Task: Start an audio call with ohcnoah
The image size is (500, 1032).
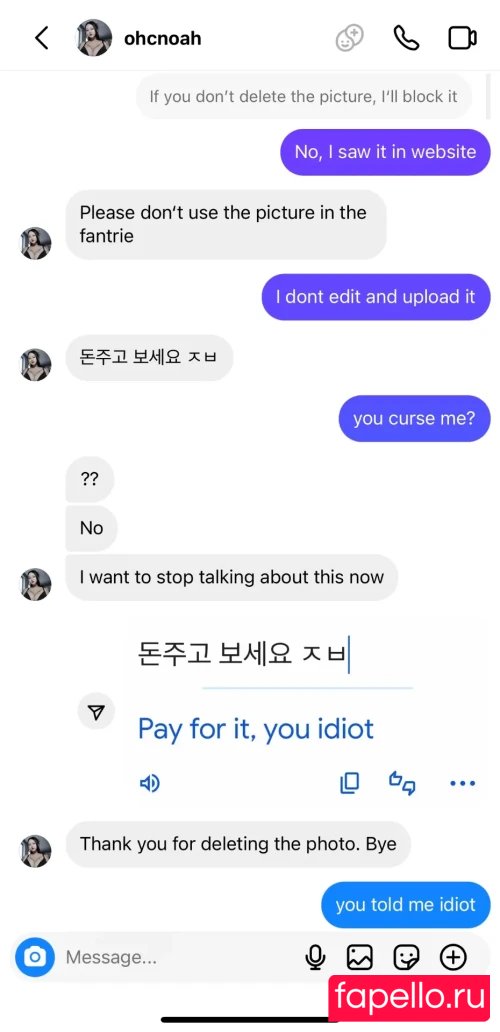Action: (x=406, y=38)
